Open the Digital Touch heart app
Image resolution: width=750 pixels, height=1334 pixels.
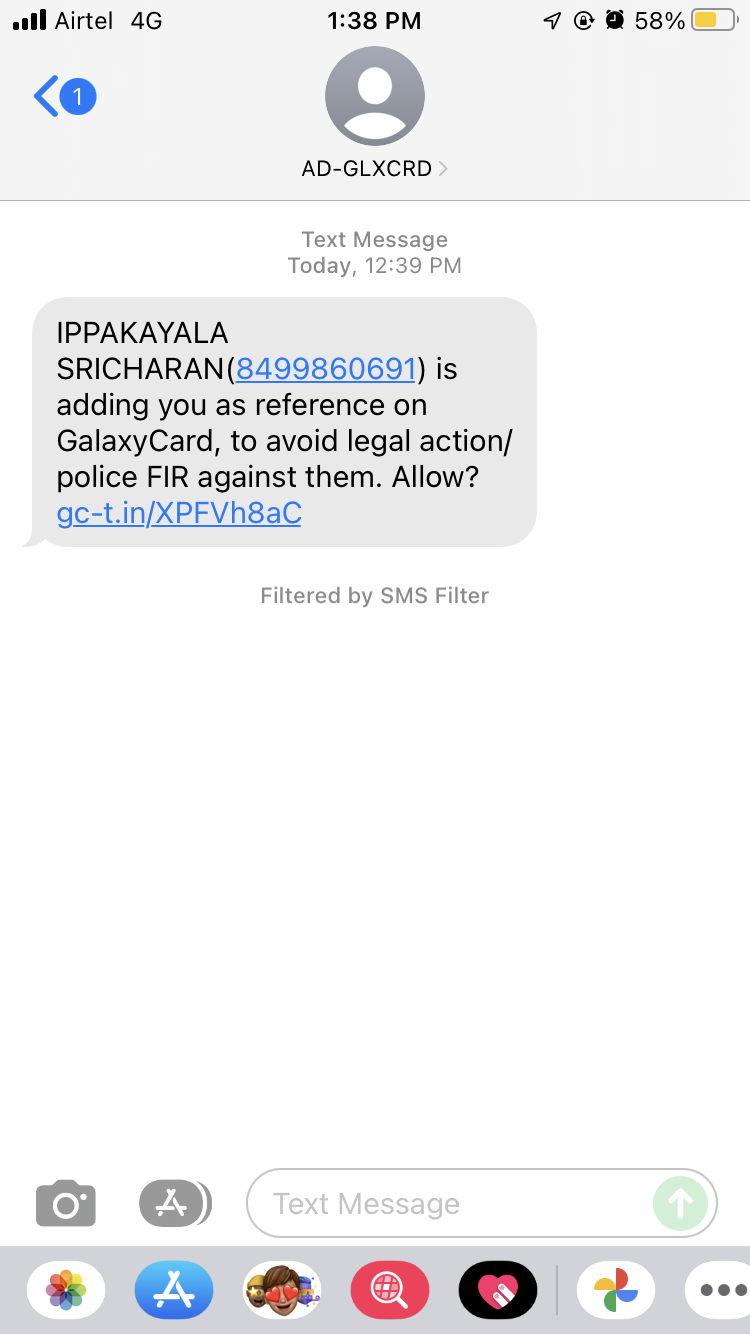click(x=498, y=1290)
